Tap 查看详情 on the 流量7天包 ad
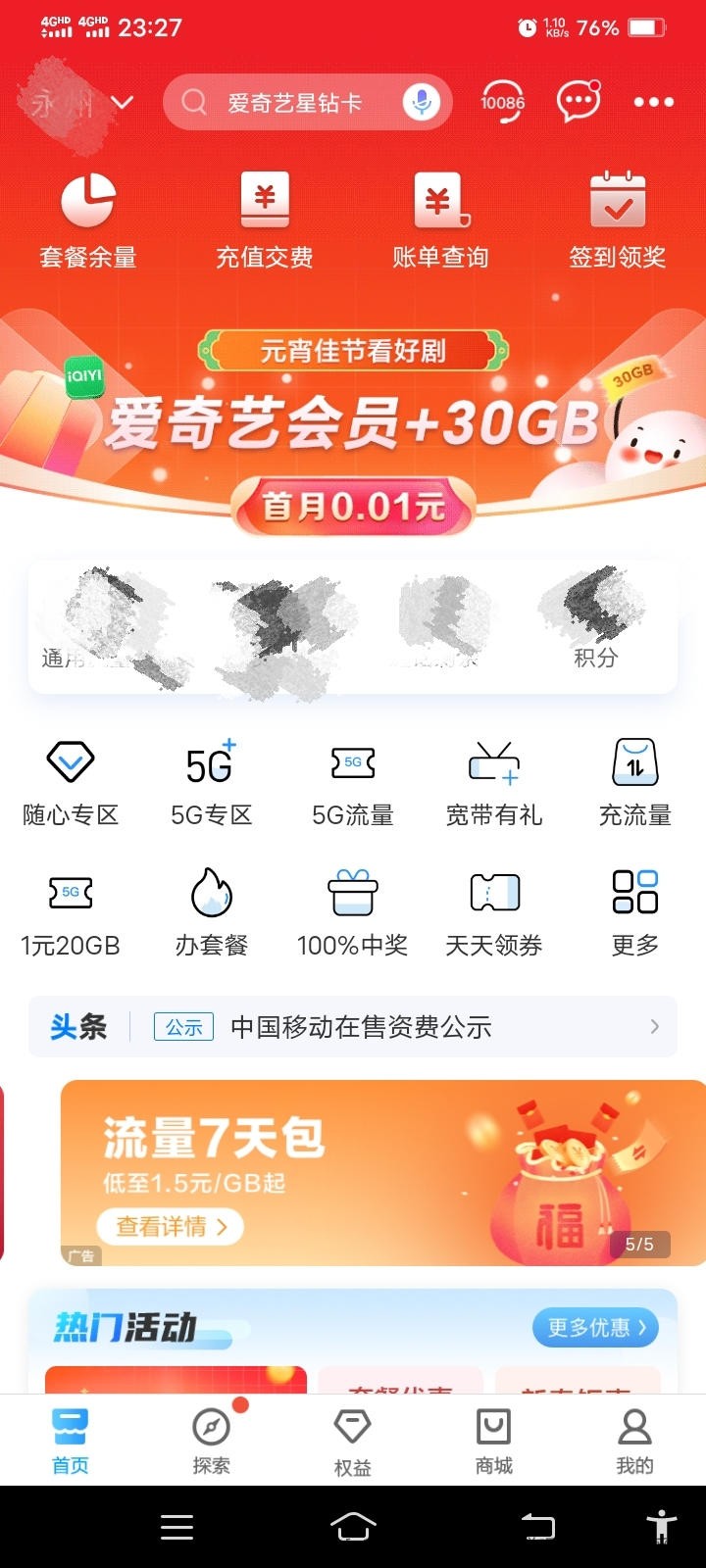The image size is (706, 1568). point(170,1227)
